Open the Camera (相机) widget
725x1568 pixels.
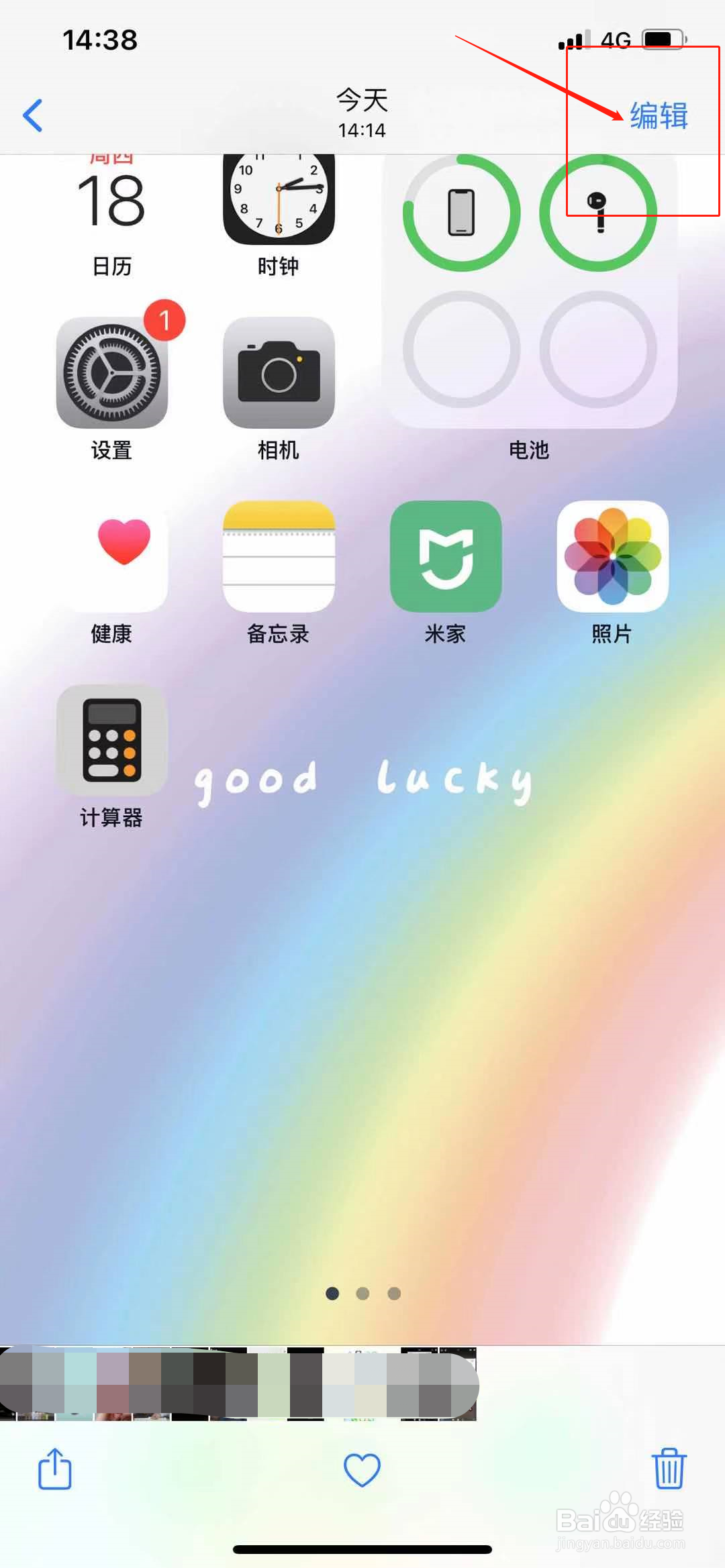279,374
